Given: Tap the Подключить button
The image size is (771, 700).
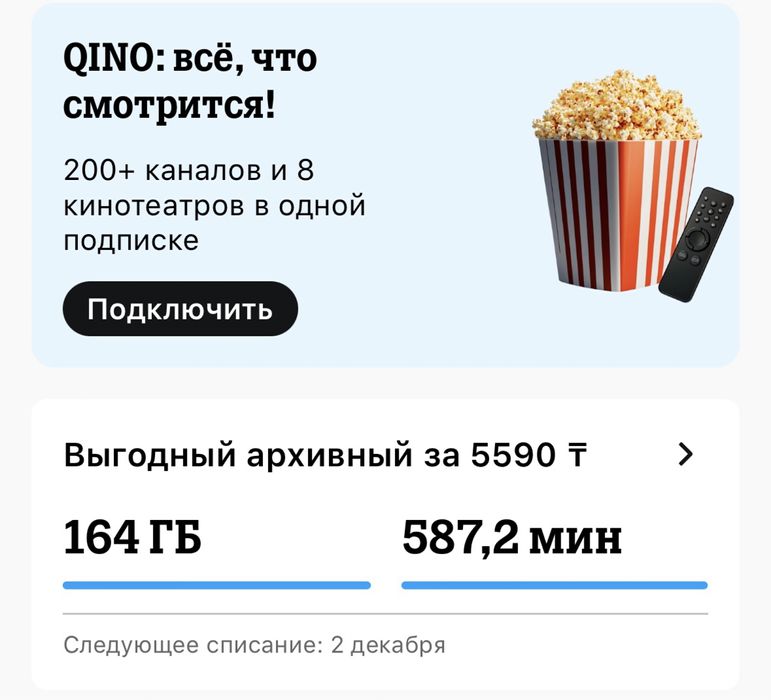Looking at the screenshot, I should (x=180, y=309).
